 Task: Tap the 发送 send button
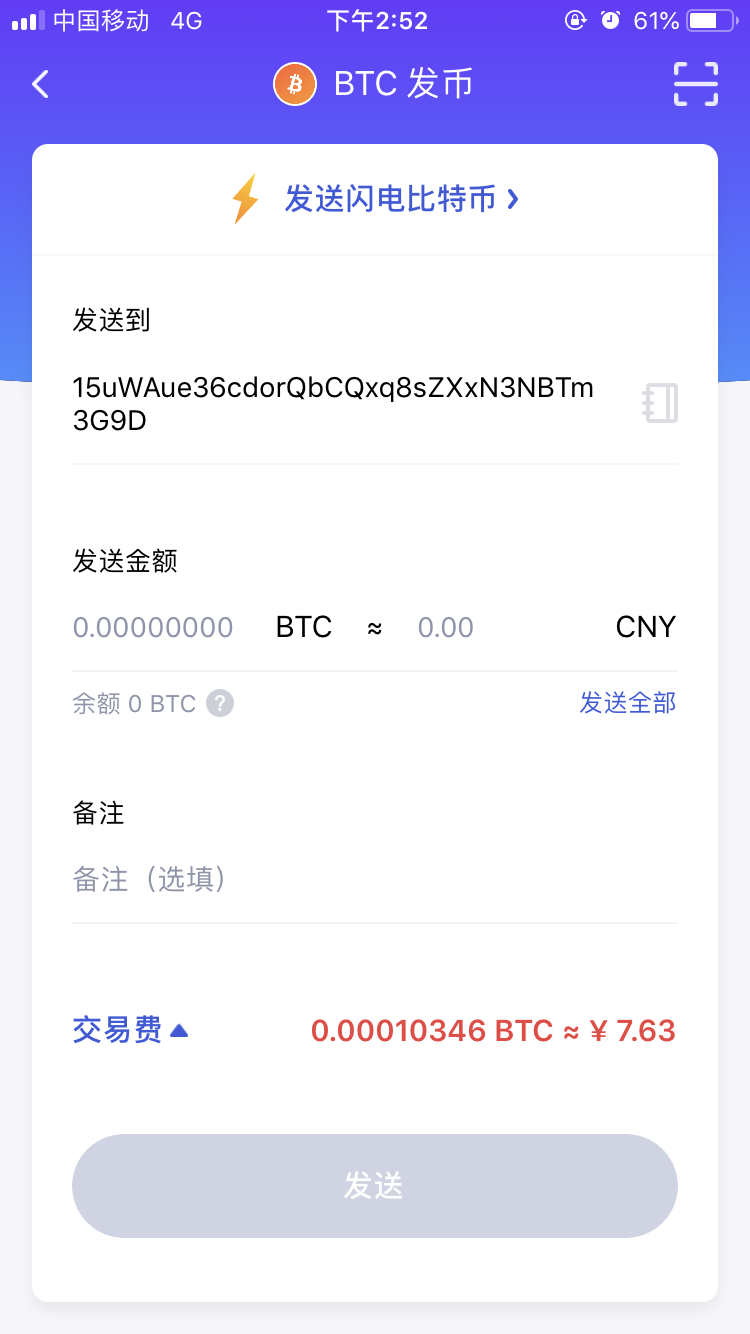click(374, 1186)
